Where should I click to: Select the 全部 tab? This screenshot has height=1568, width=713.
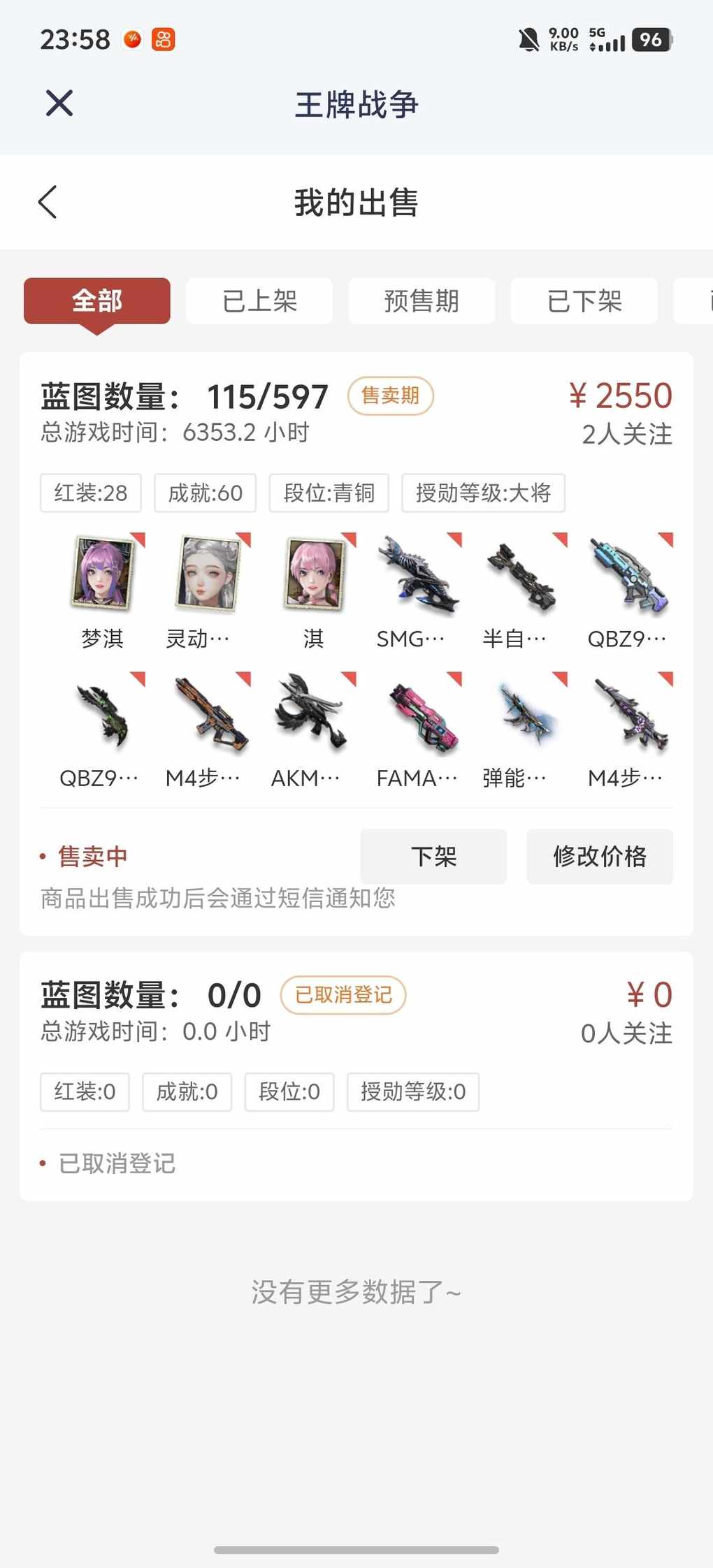coord(97,301)
